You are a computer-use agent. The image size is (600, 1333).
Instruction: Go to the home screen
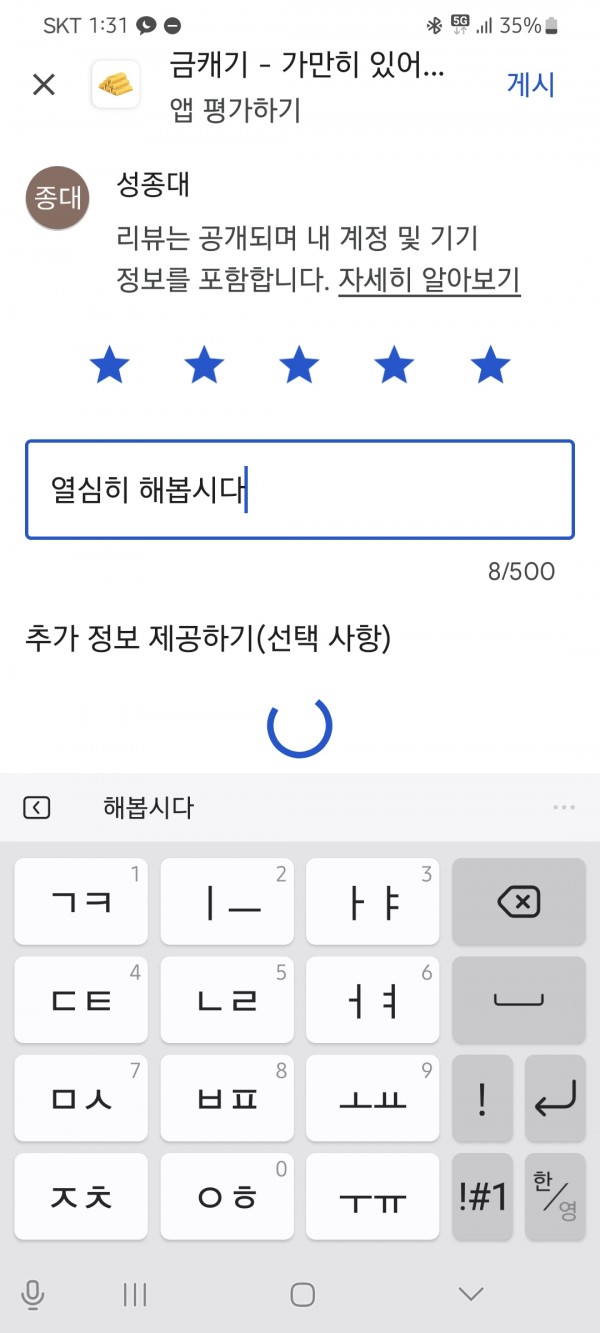302,1295
